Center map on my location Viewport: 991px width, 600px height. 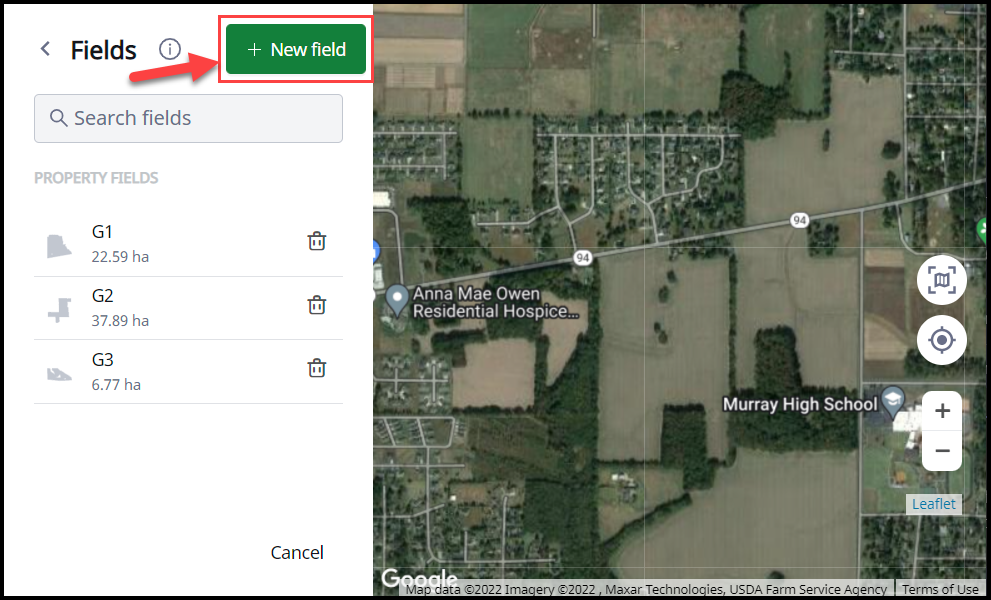(x=941, y=341)
